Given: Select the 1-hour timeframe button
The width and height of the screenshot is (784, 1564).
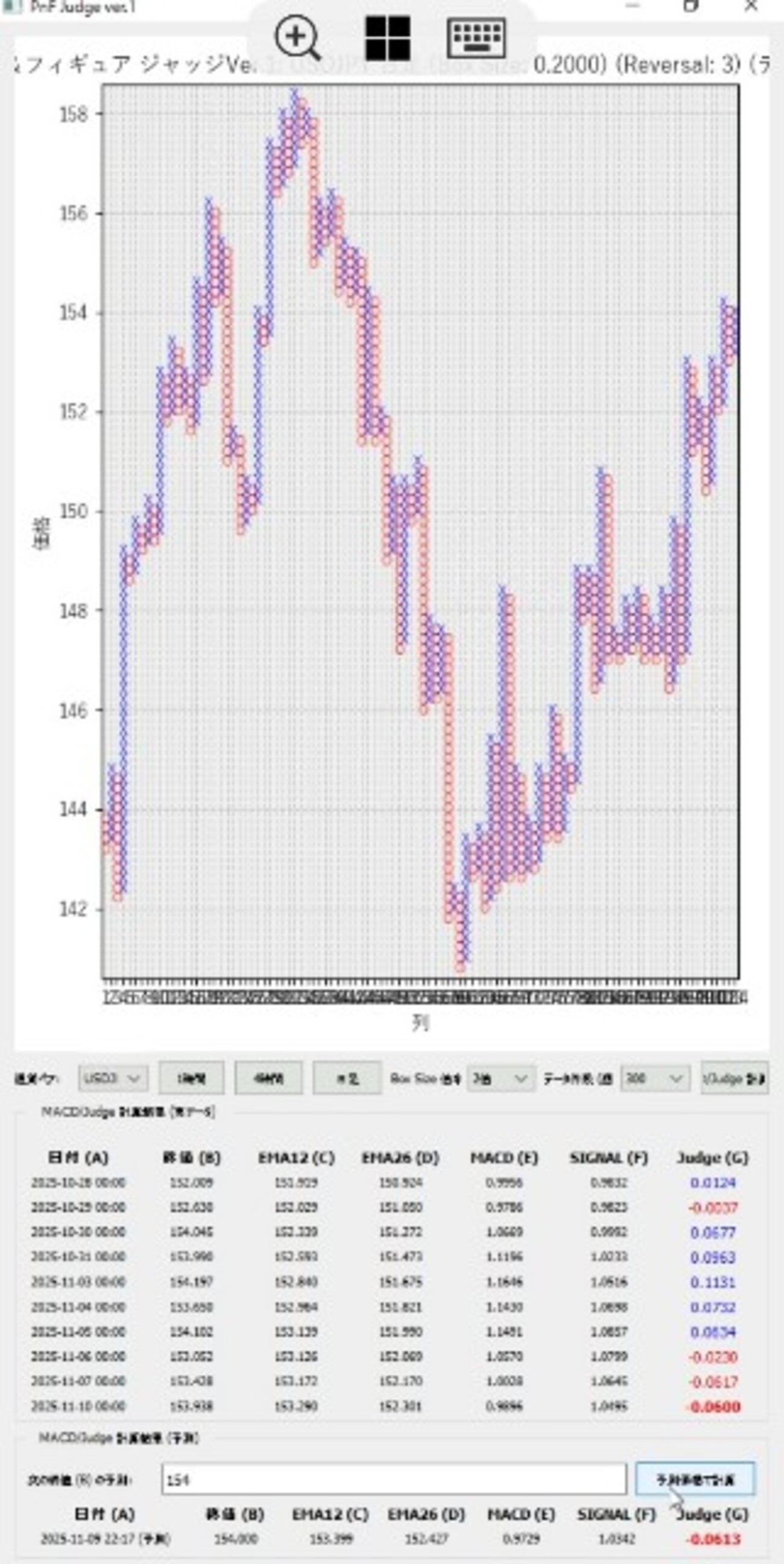Looking at the screenshot, I should click(x=191, y=1078).
